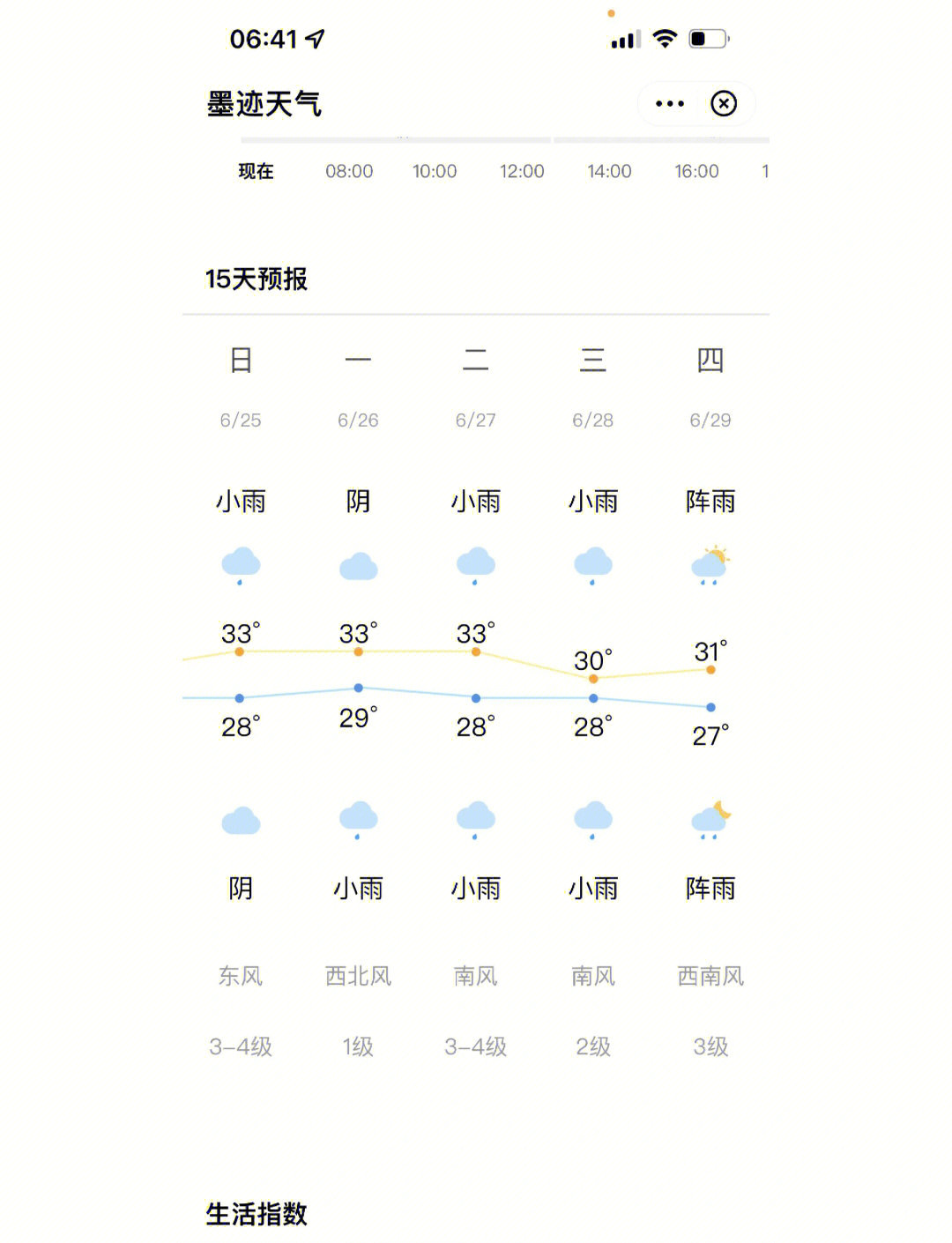
Task: Close the 墨迹天气 mini program
Action: pyautogui.click(x=724, y=104)
